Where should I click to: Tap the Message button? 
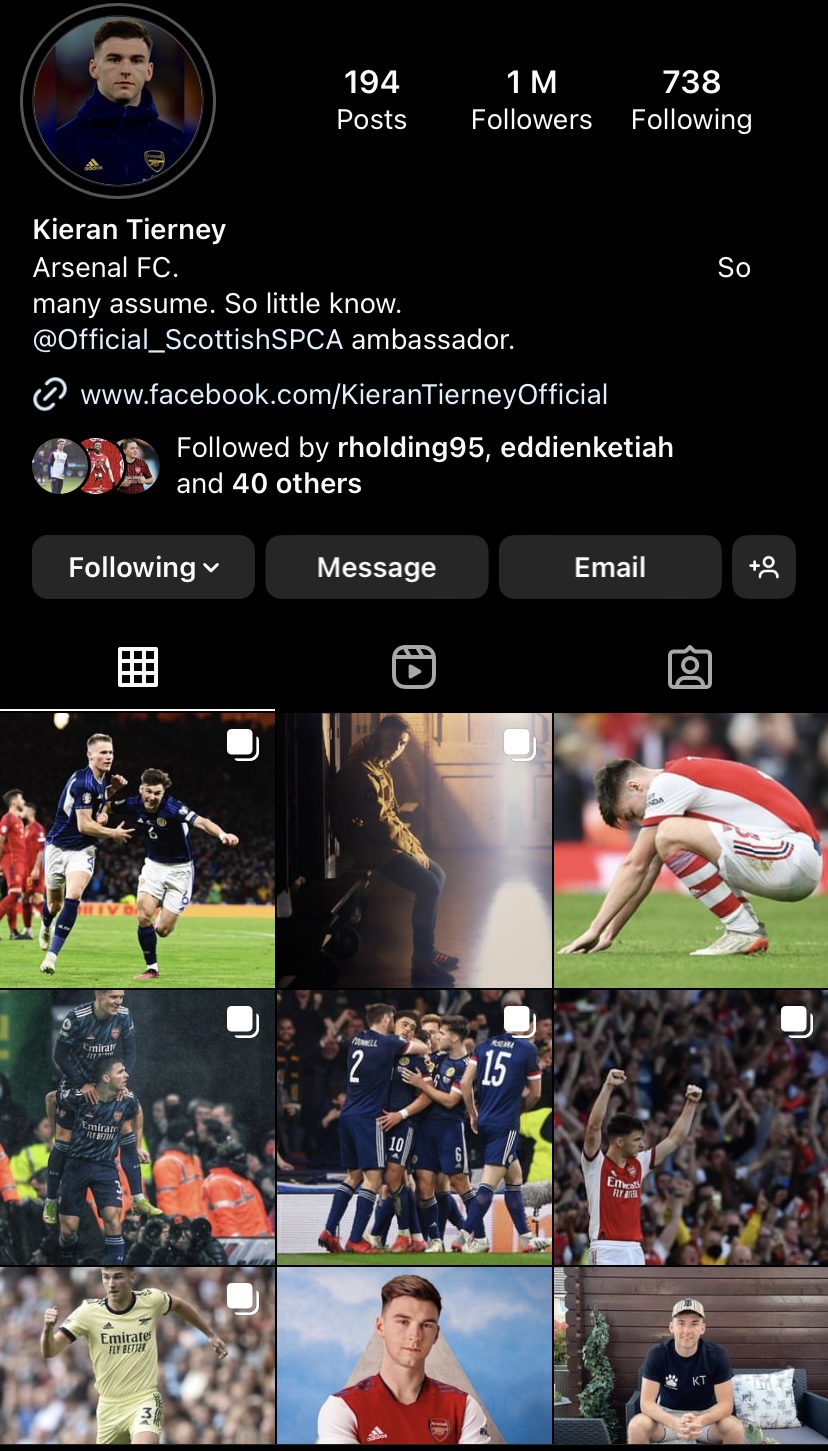(x=377, y=567)
